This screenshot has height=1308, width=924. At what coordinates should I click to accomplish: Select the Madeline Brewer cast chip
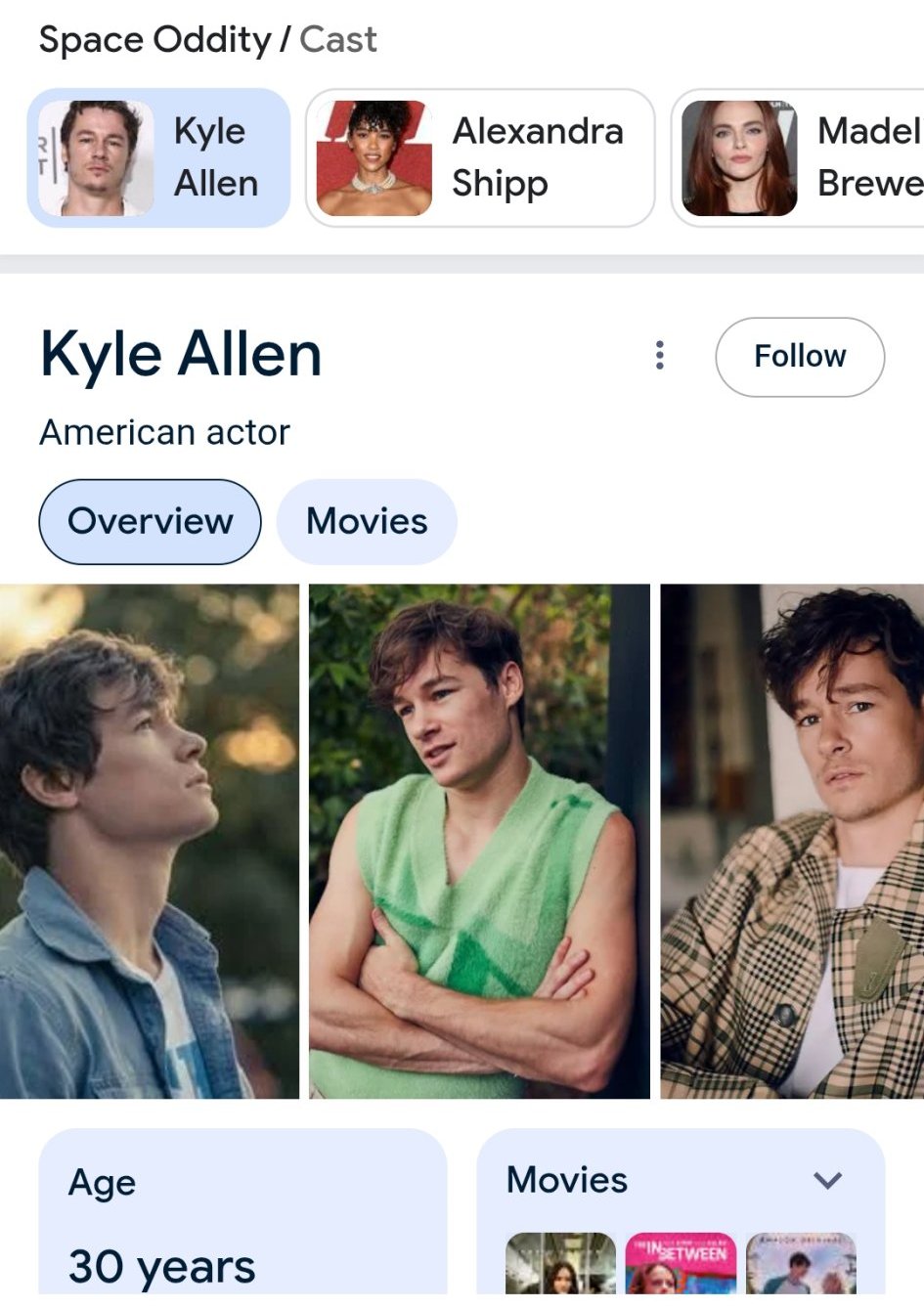point(798,158)
